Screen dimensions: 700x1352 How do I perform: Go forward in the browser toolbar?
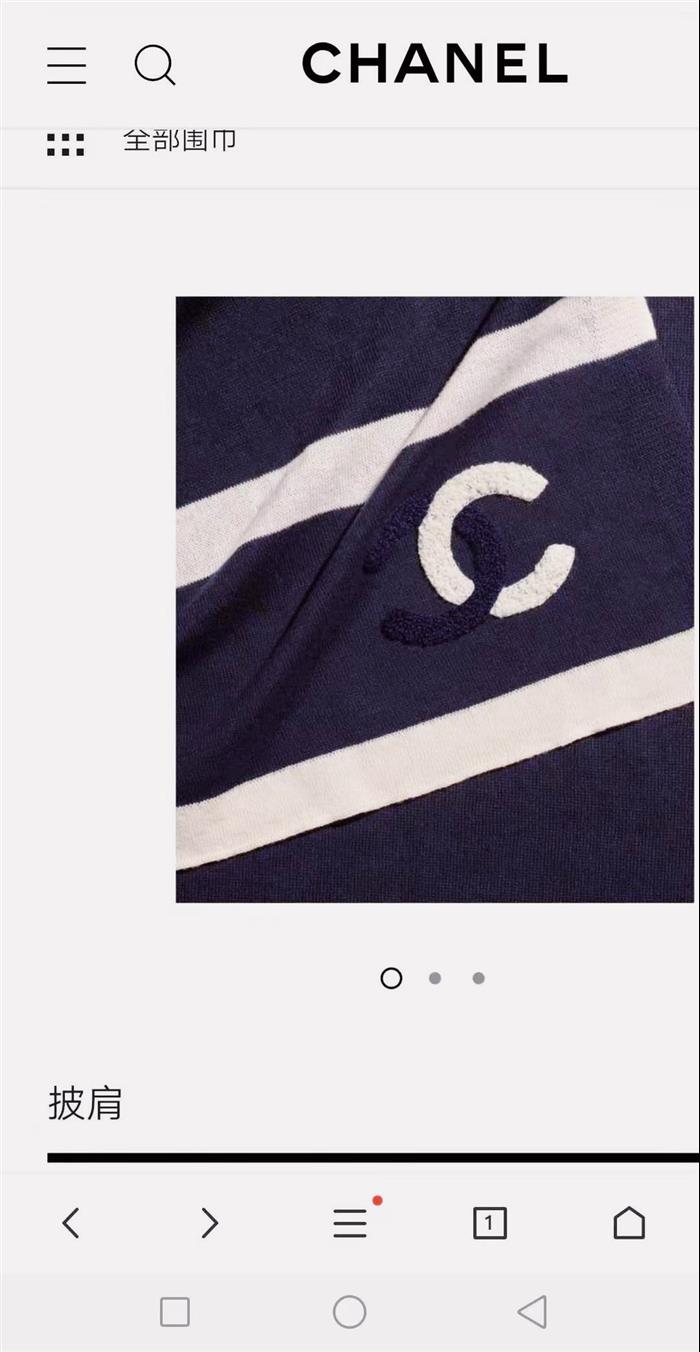[x=209, y=1223]
